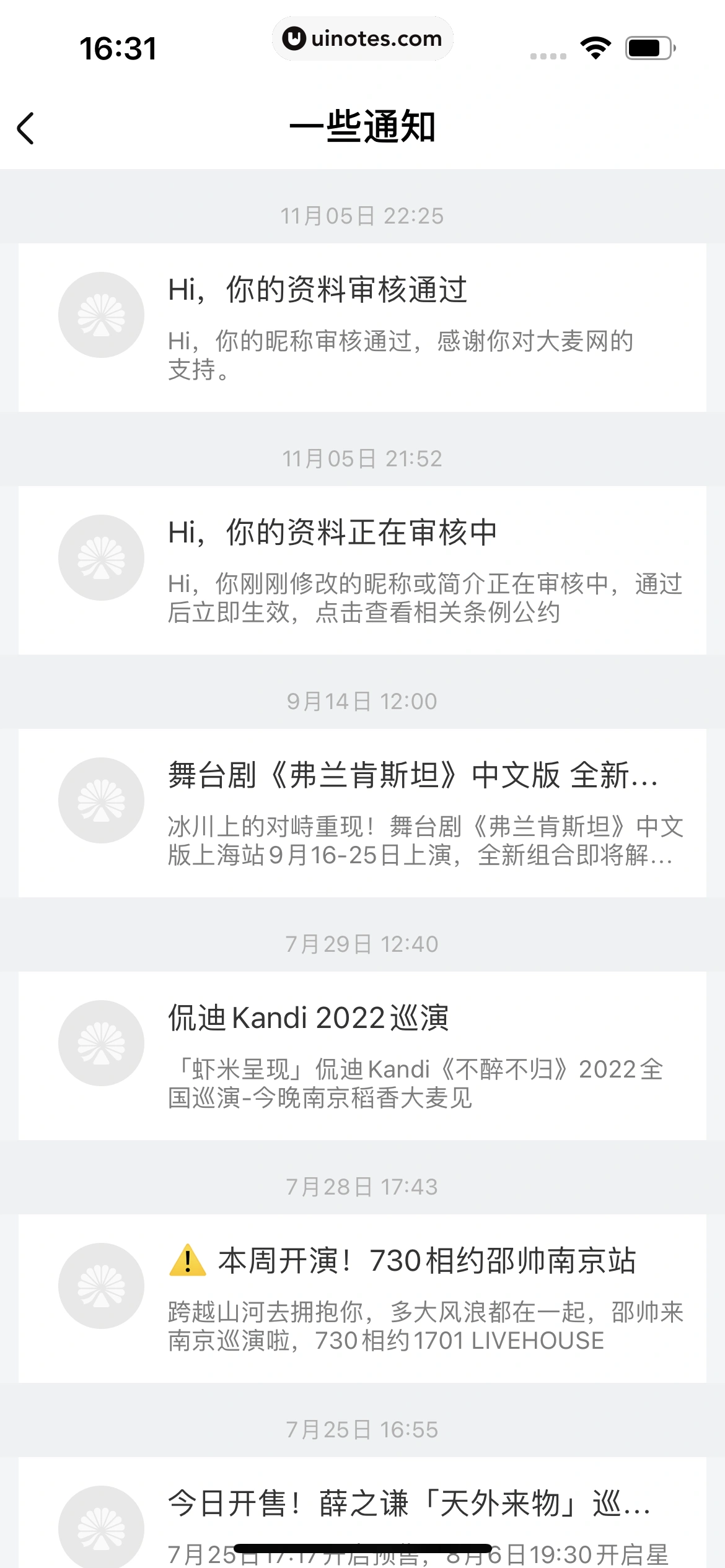Viewport: 725px width, 1568px height.
Task: Open the 薛之谦「天外来物」 on-sale notification
Action: (362, 1511)
